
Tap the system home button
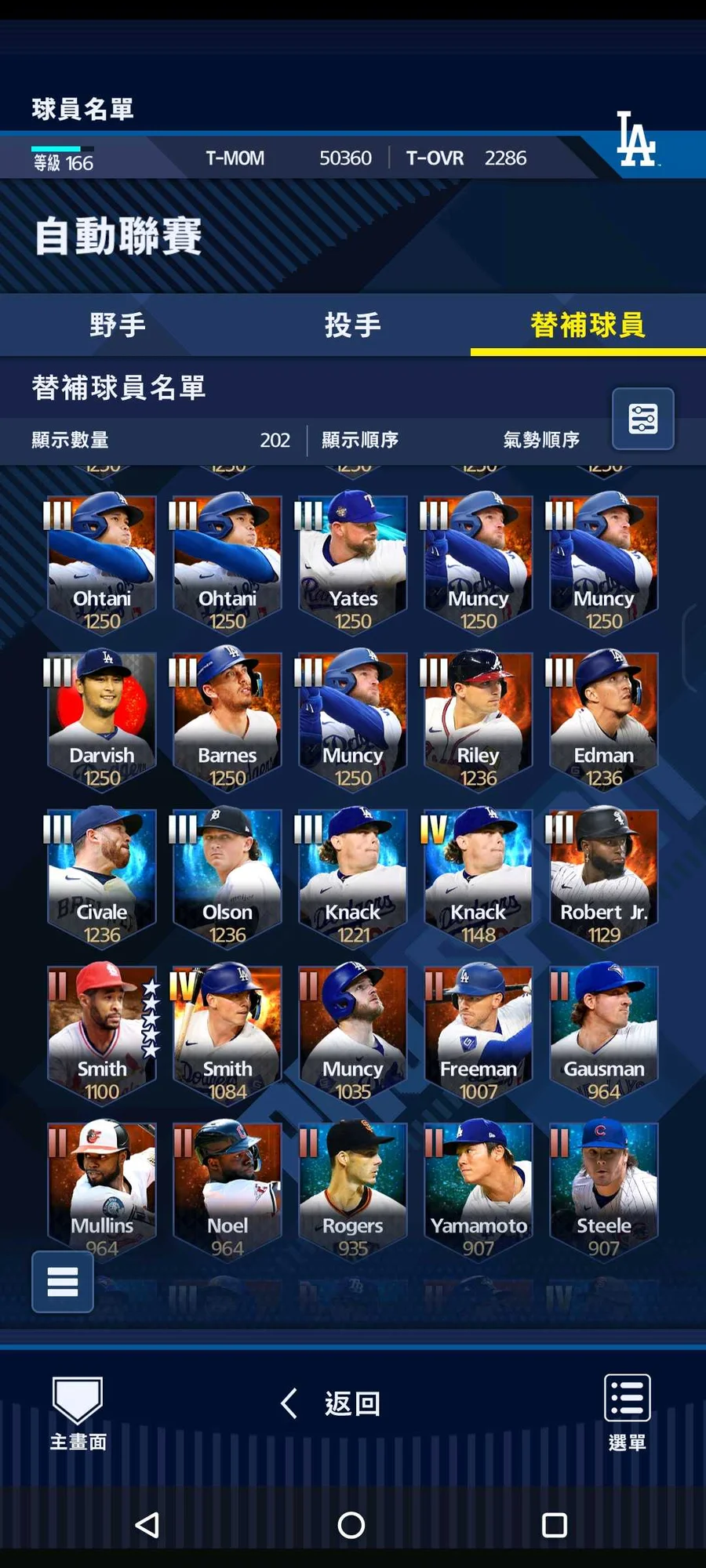(x=351, y=1525)
